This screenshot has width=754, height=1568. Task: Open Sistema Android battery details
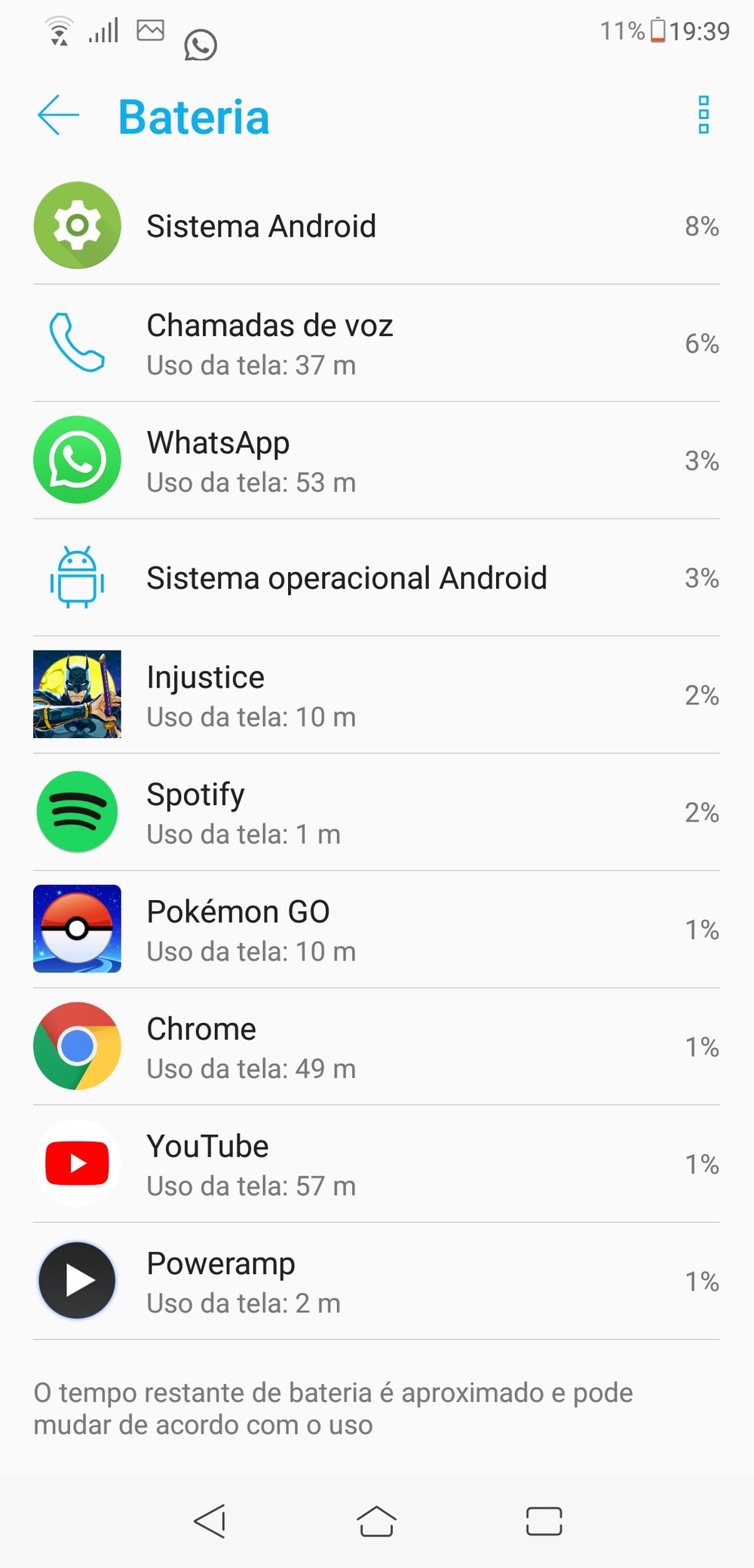(x=376, y=226)
